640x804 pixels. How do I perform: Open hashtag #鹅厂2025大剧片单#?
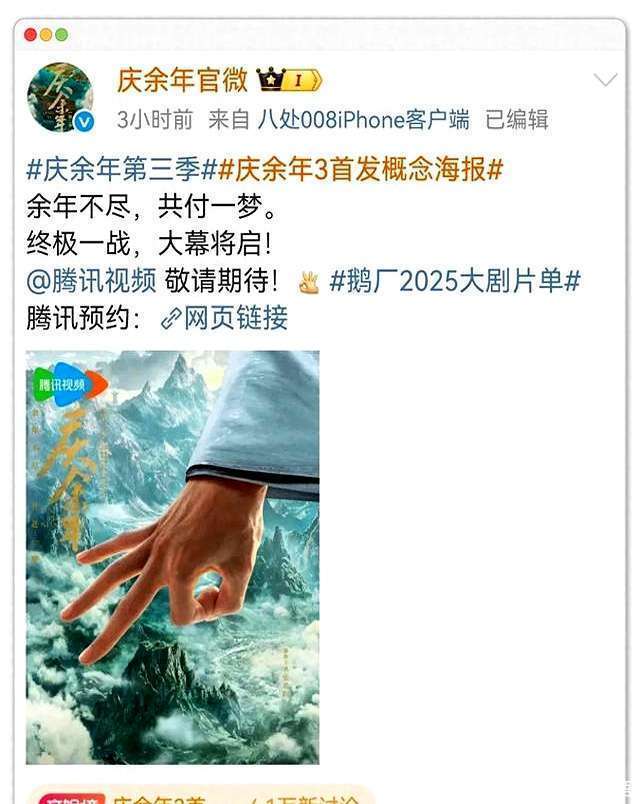454,280
